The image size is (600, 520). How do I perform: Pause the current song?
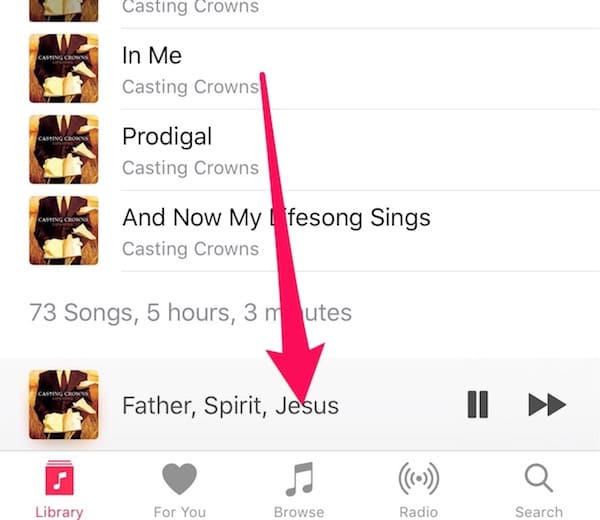point(478,405)
